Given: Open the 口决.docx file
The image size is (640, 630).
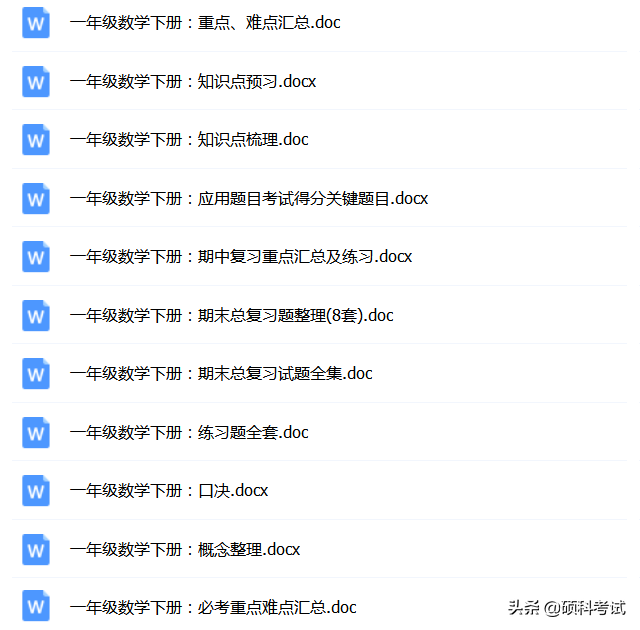Looking at the screenshot, I should [169, 491].
